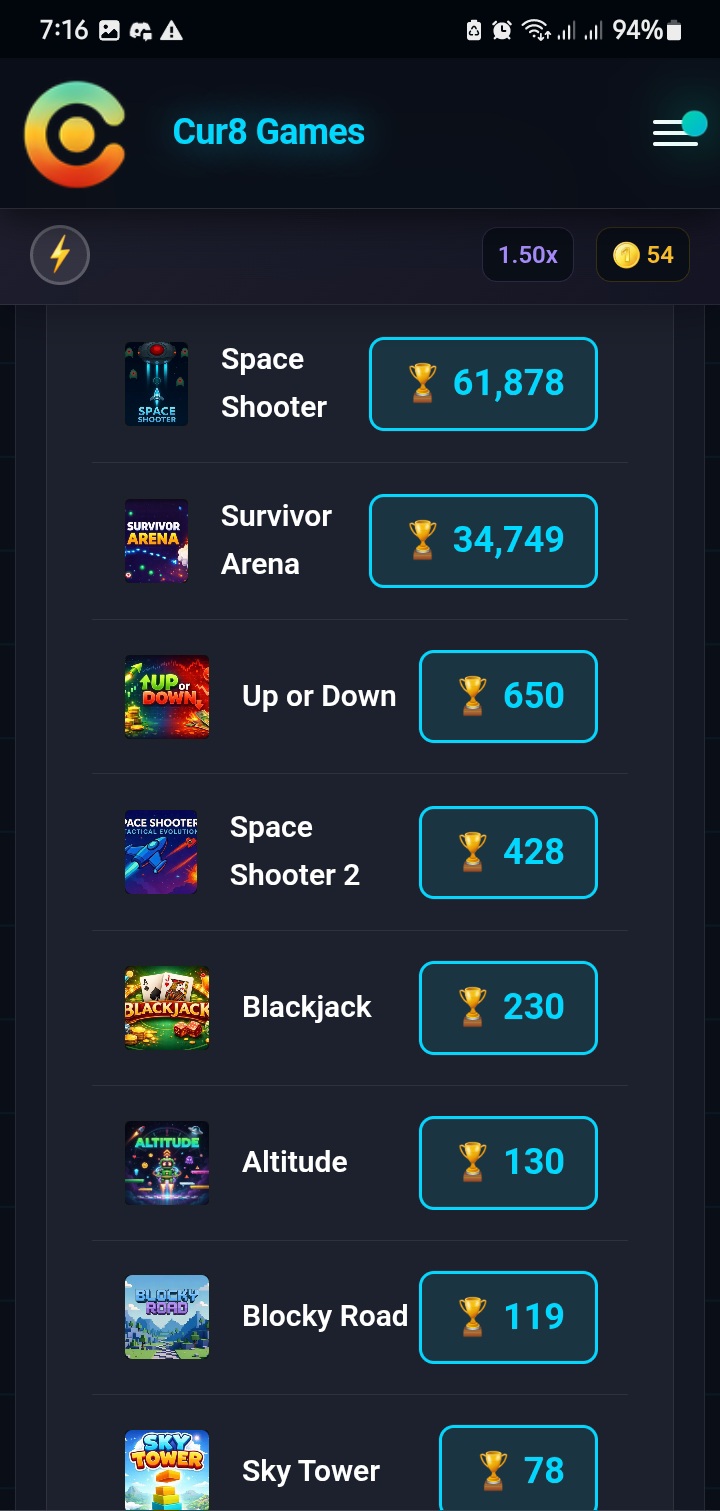The height and width of the screenshot is (1511, 720).
Task: Open the coin balance chip
Action: pyautogui.click(x=642, y=255)
